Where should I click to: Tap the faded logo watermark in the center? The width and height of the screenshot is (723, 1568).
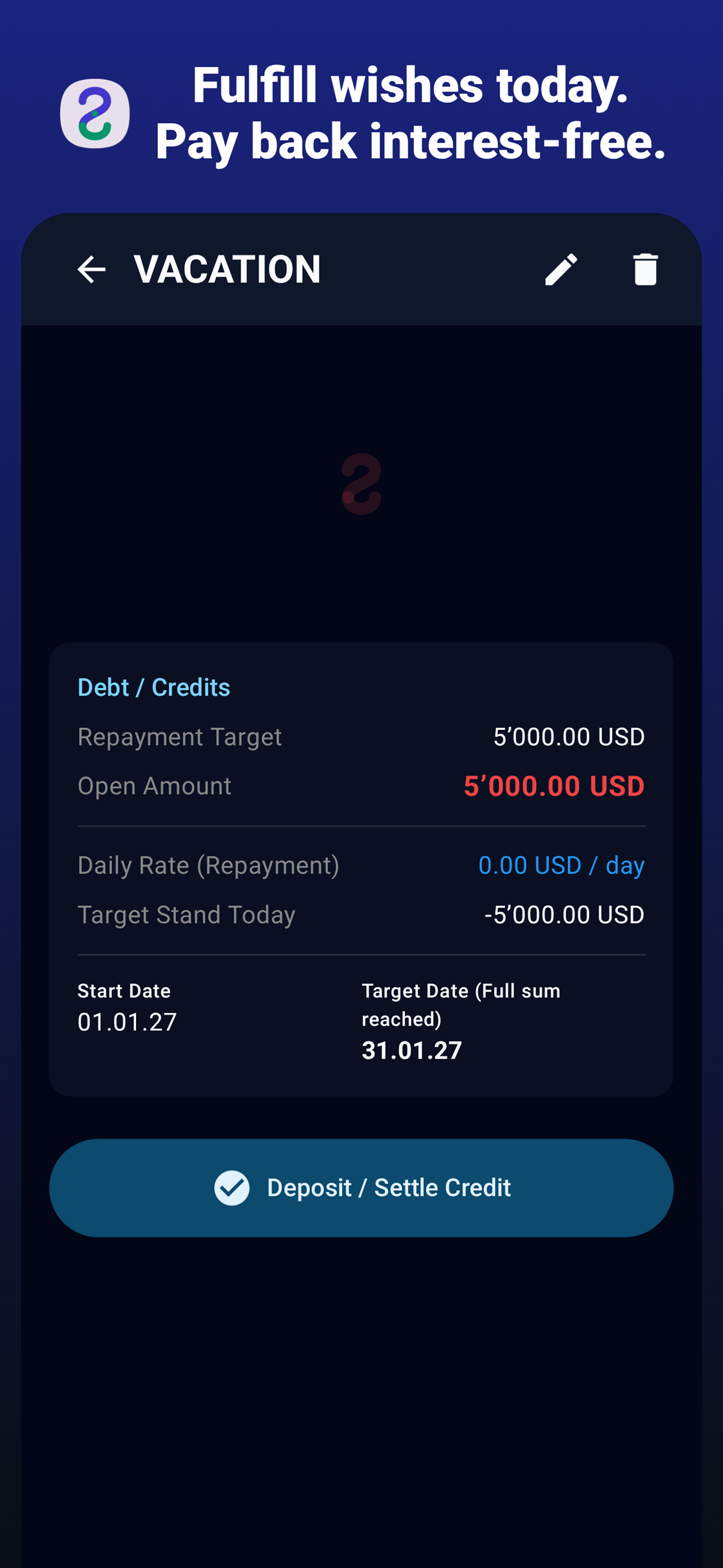pyautogui.click(x=361, y=484)
